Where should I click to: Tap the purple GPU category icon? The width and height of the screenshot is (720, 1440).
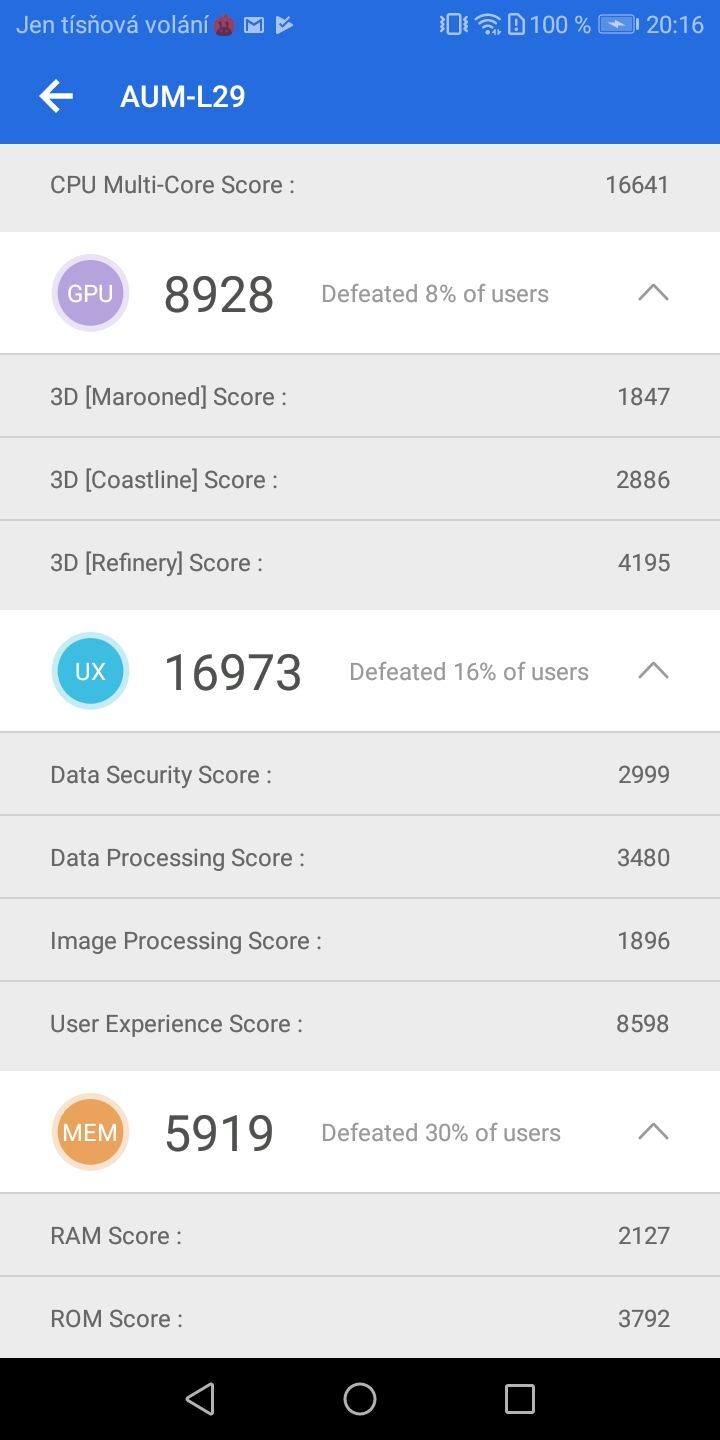point(90,293)
